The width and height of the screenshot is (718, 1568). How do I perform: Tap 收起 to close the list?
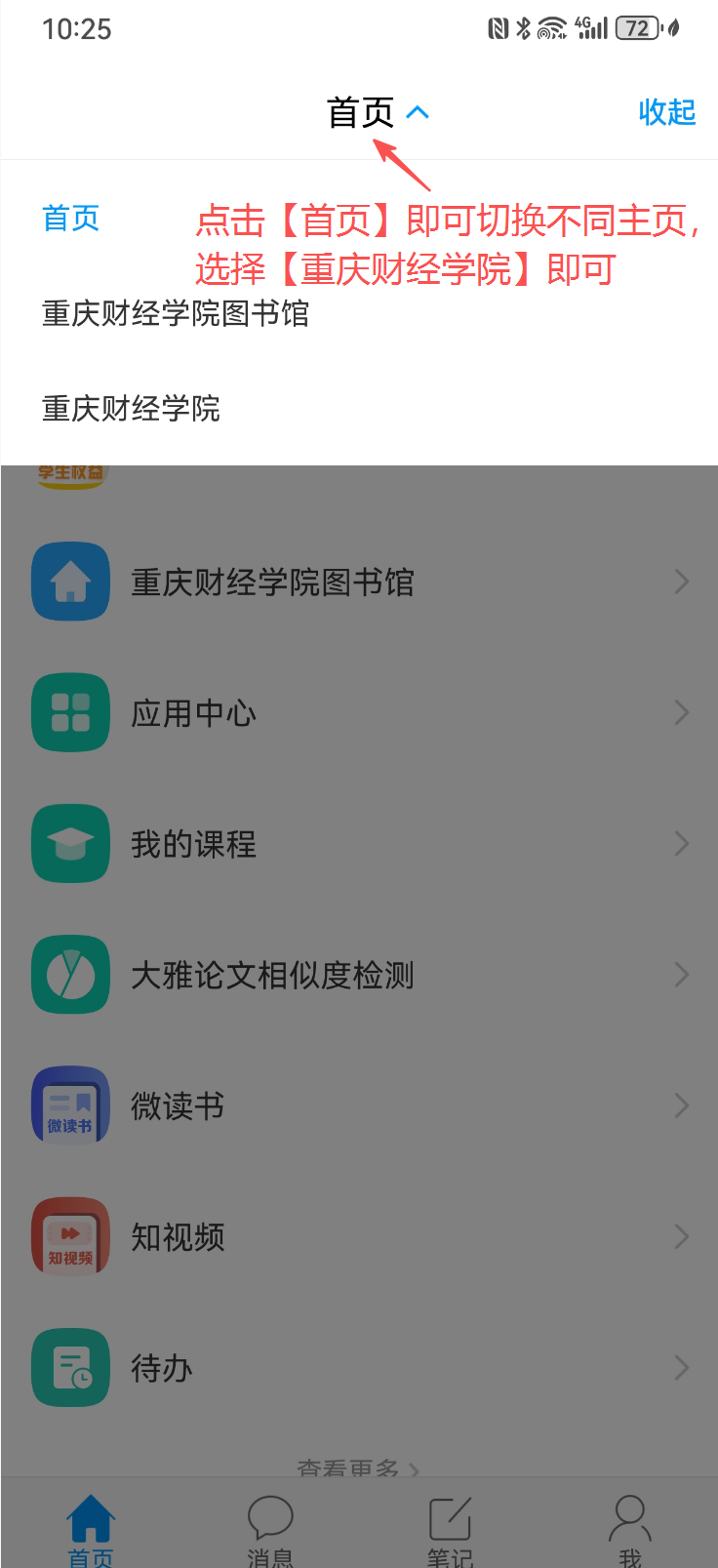tap(666, 112)
